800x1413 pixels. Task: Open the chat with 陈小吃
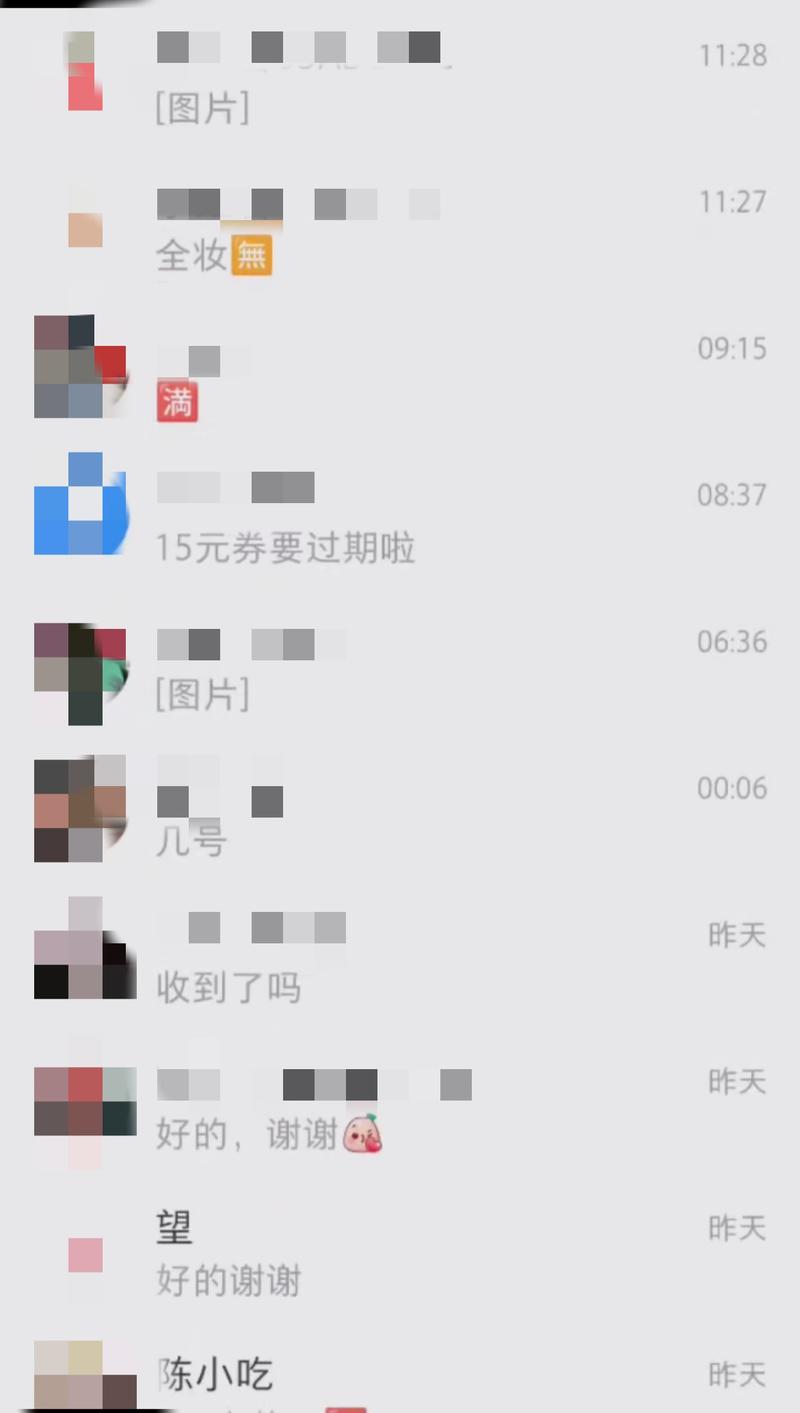pyautogui.click(x=400, y=1380)
